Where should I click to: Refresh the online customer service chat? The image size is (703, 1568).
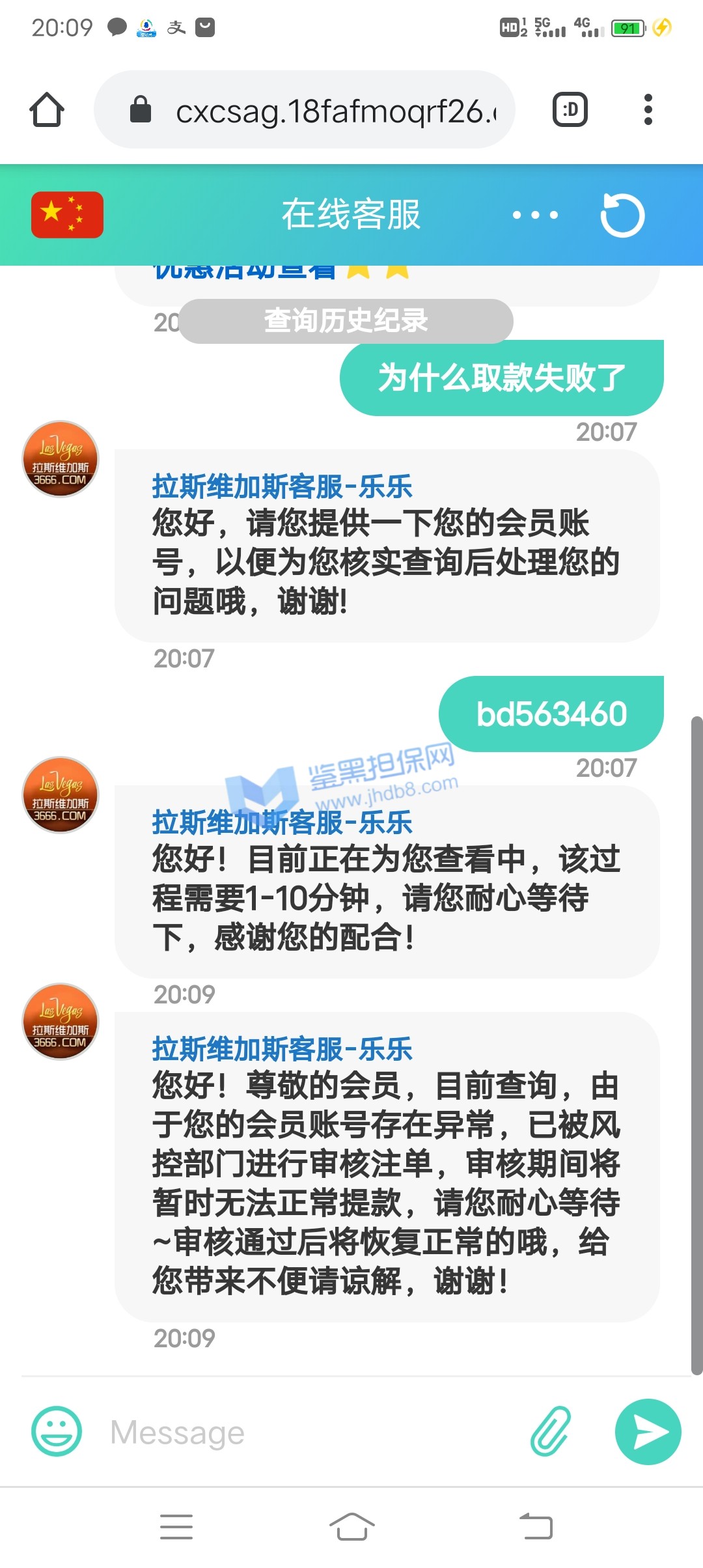tap(622, 216)
